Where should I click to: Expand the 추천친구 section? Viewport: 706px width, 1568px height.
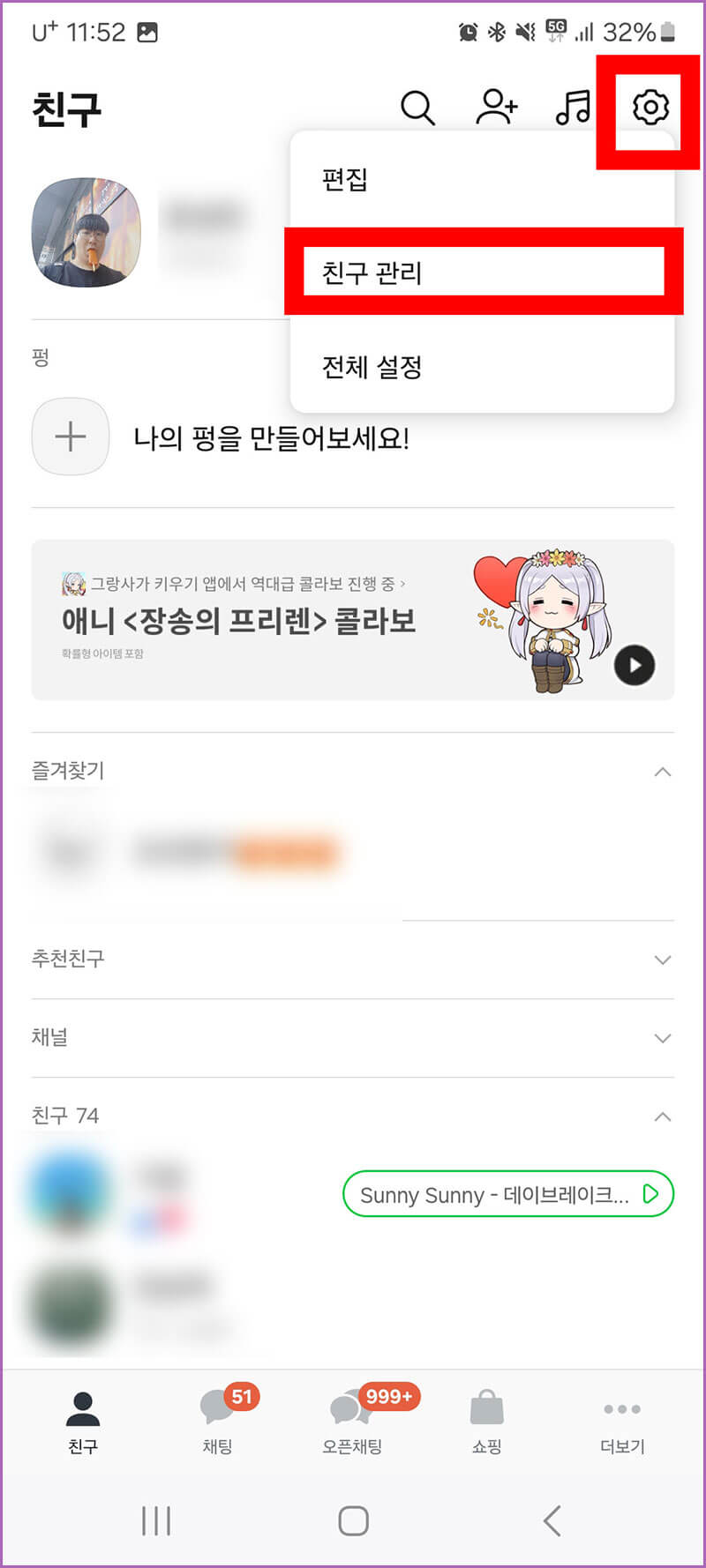[663, 959]
